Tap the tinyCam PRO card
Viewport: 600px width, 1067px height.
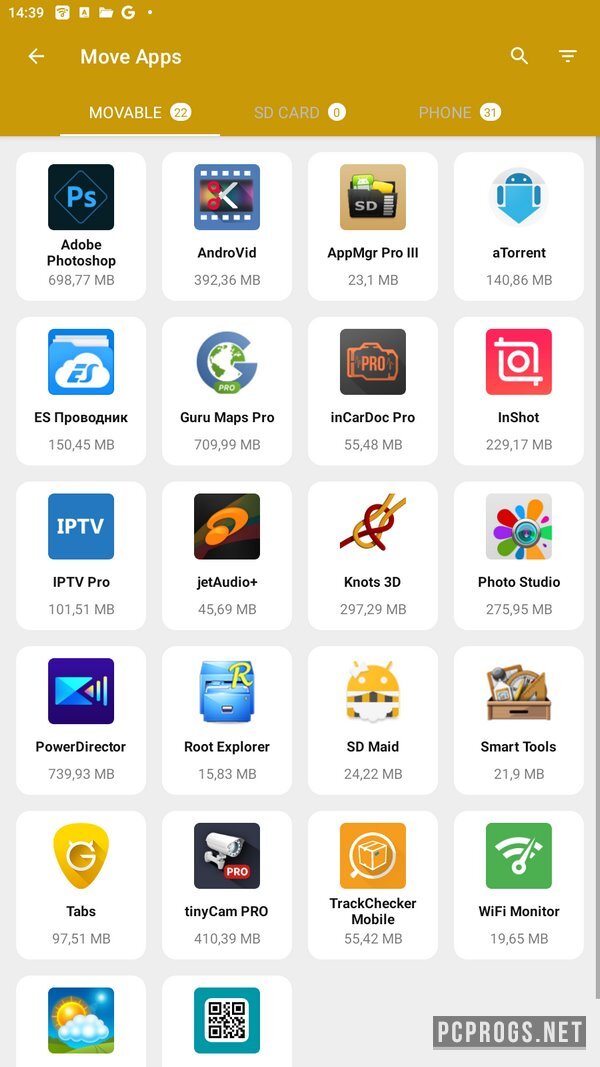coord(227,884)
